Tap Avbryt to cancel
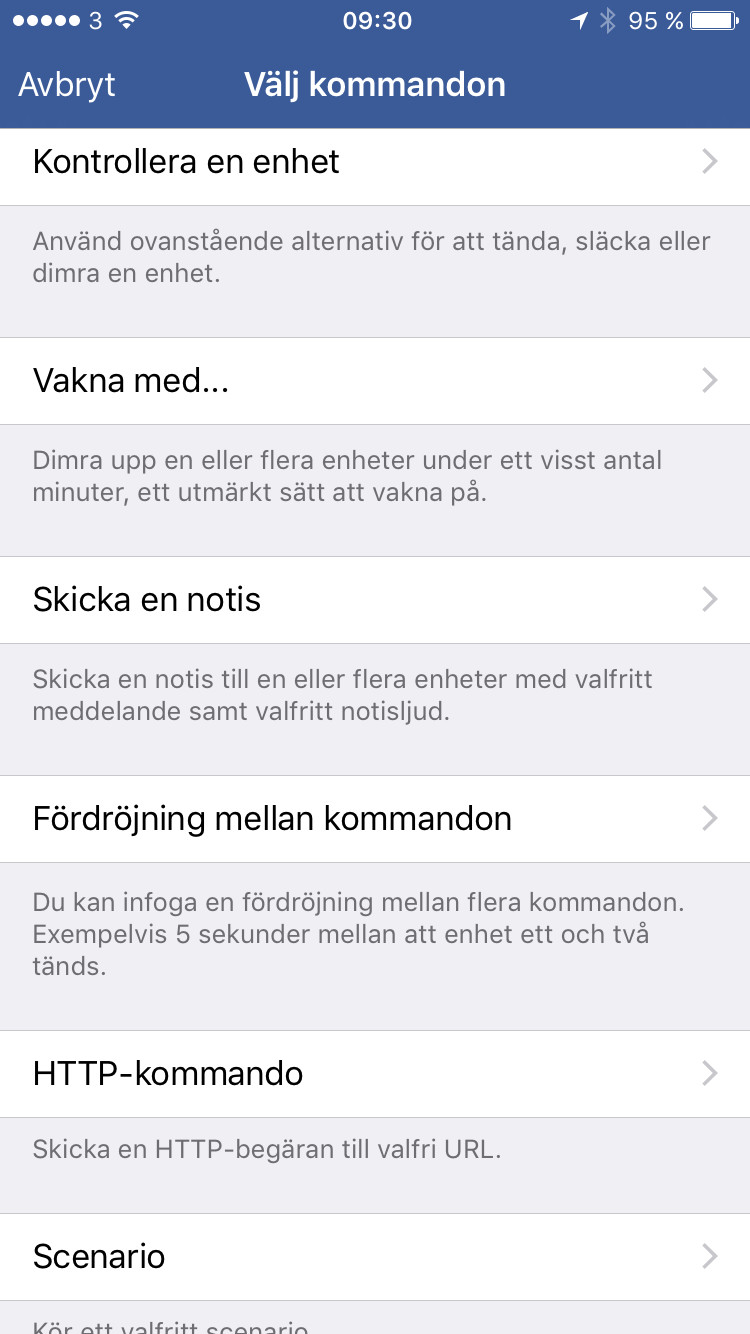This screenshot has width=750, height=1334. [x=67, y=85]
